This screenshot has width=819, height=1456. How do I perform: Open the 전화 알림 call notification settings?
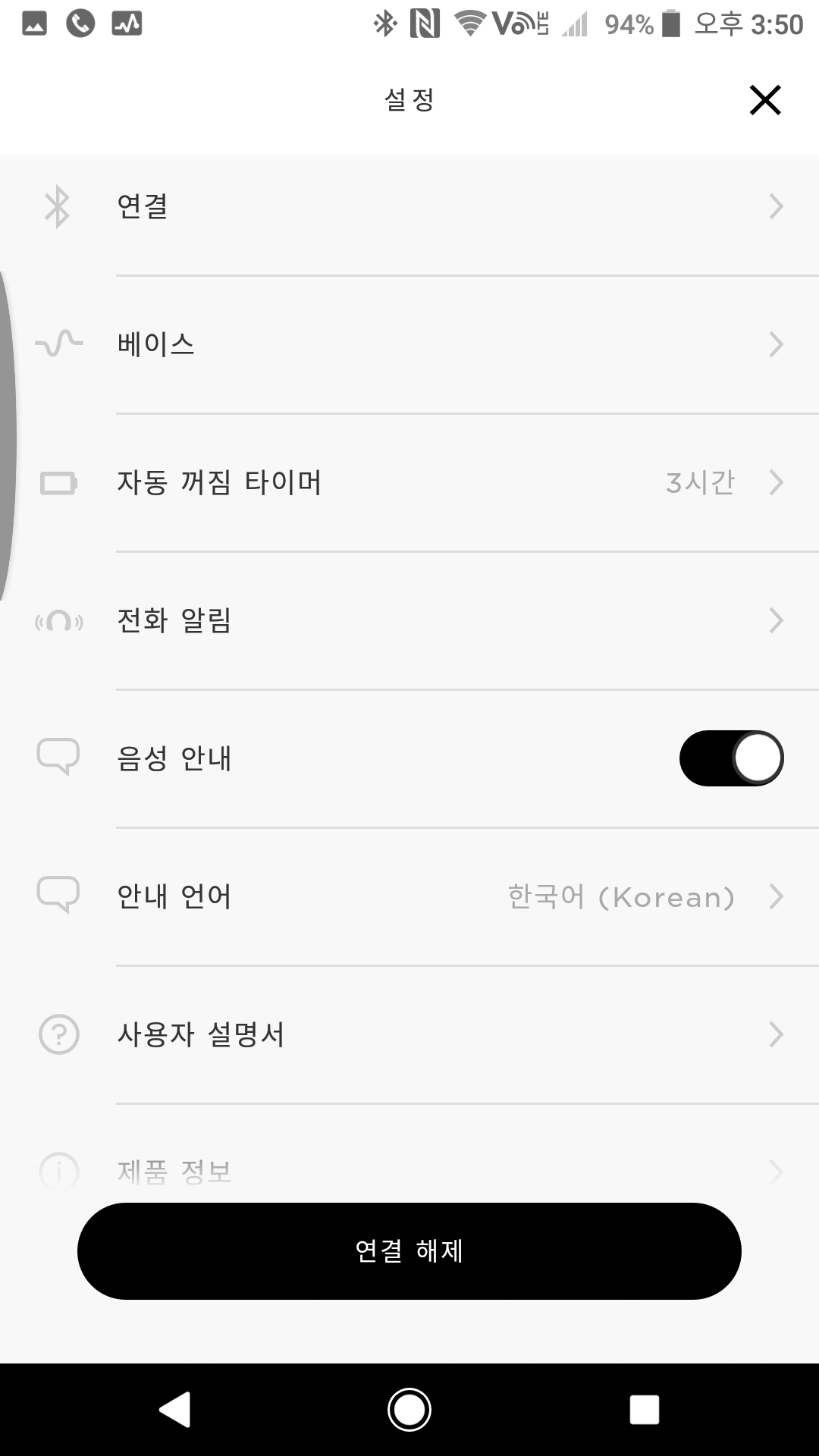point(777,621)
